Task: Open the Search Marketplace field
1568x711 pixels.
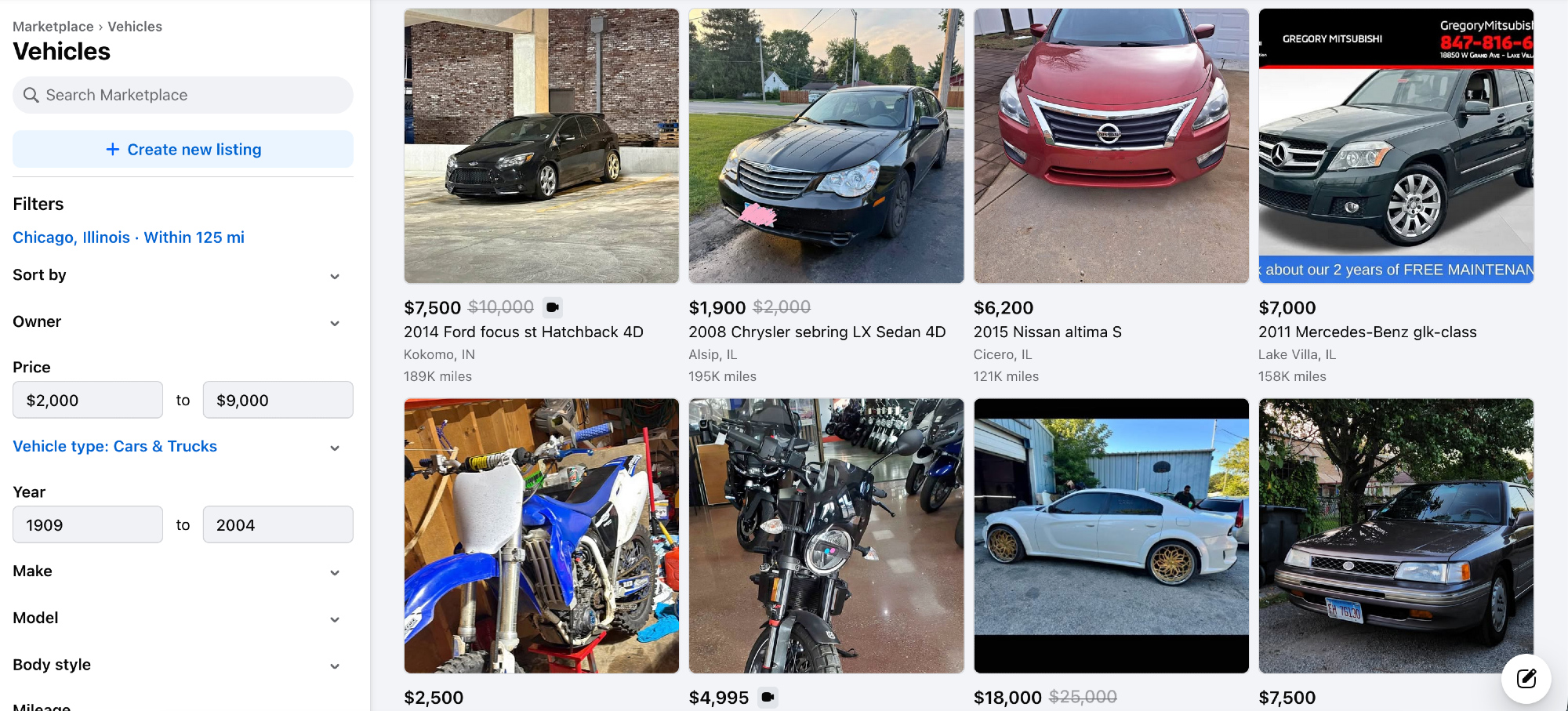Action: coord(183,95)
